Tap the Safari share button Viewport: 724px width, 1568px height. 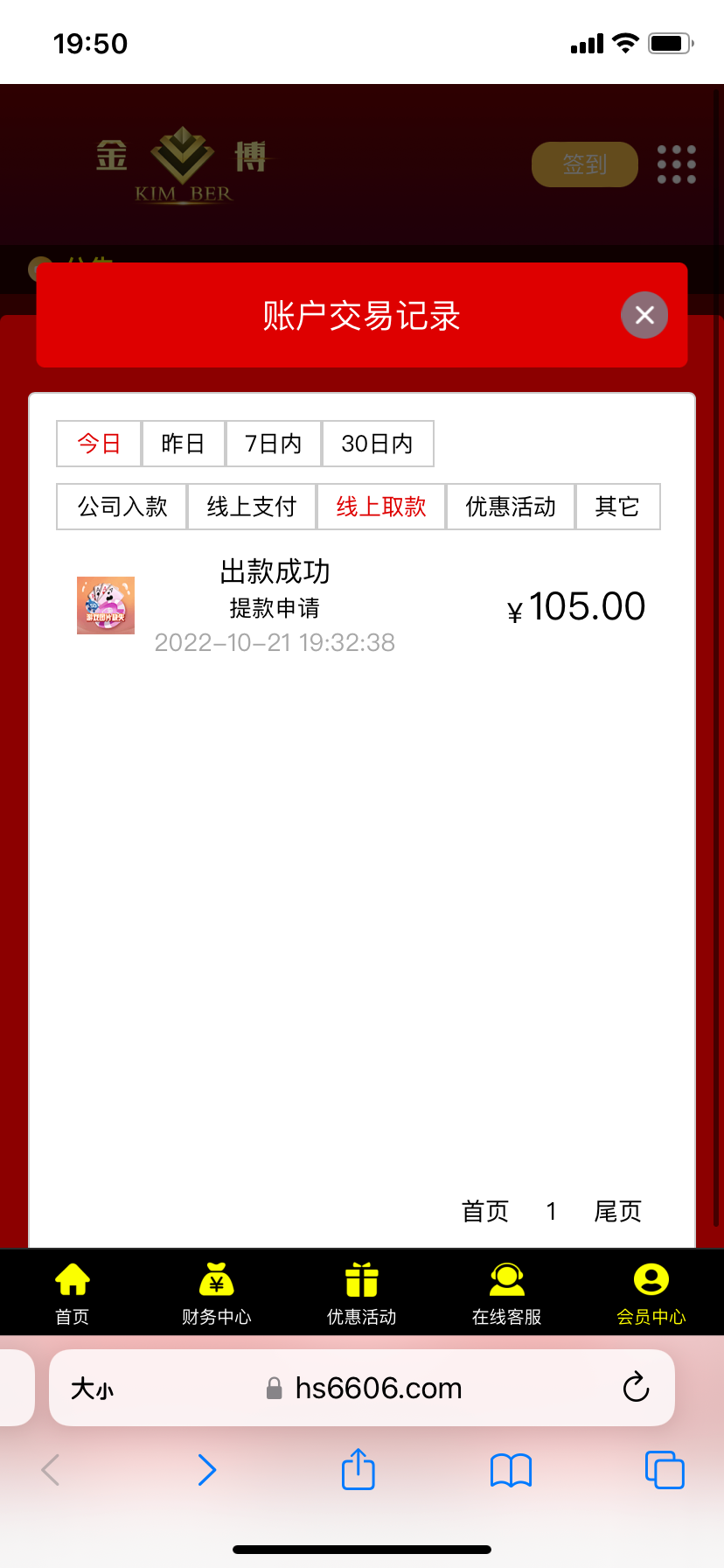pos(359,1469)
